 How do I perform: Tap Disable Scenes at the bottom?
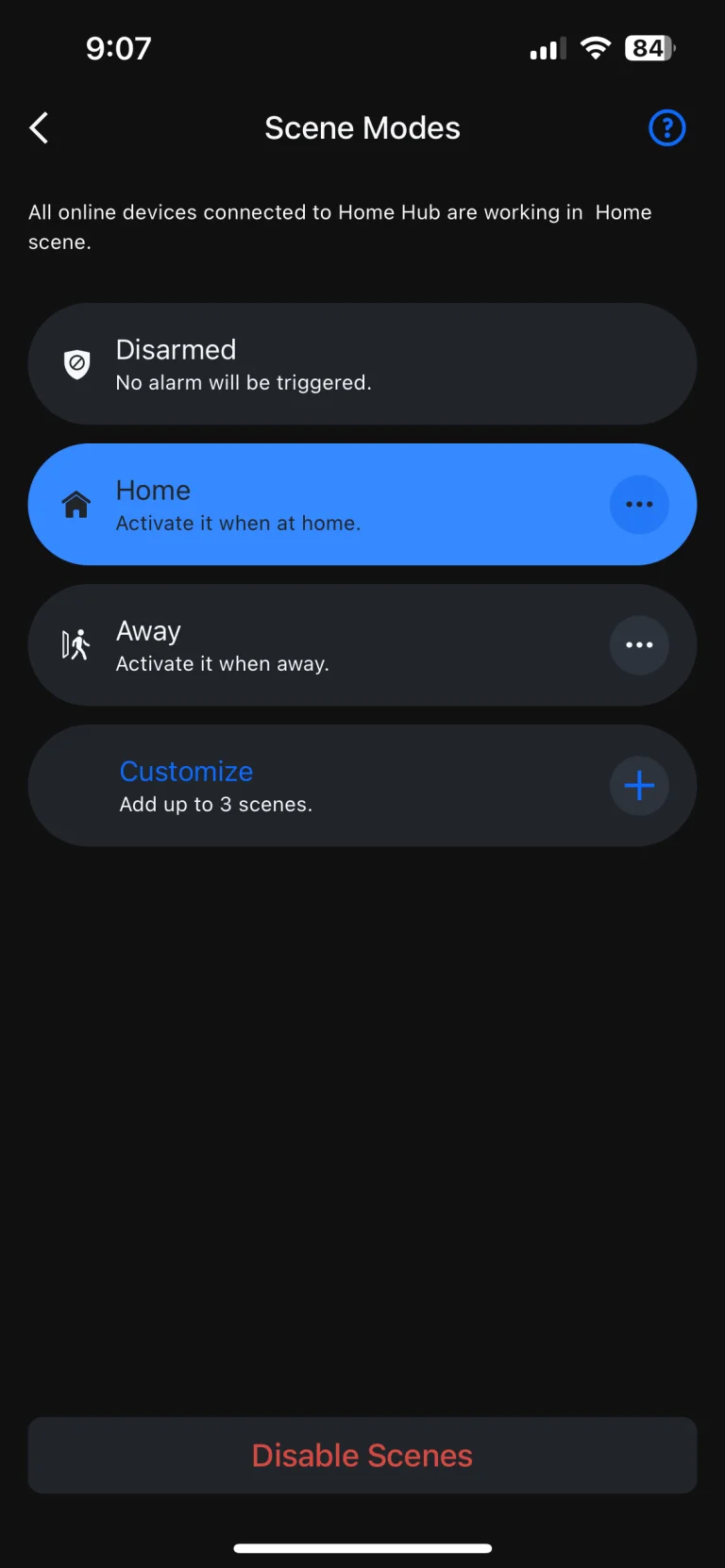[362, 1455]
